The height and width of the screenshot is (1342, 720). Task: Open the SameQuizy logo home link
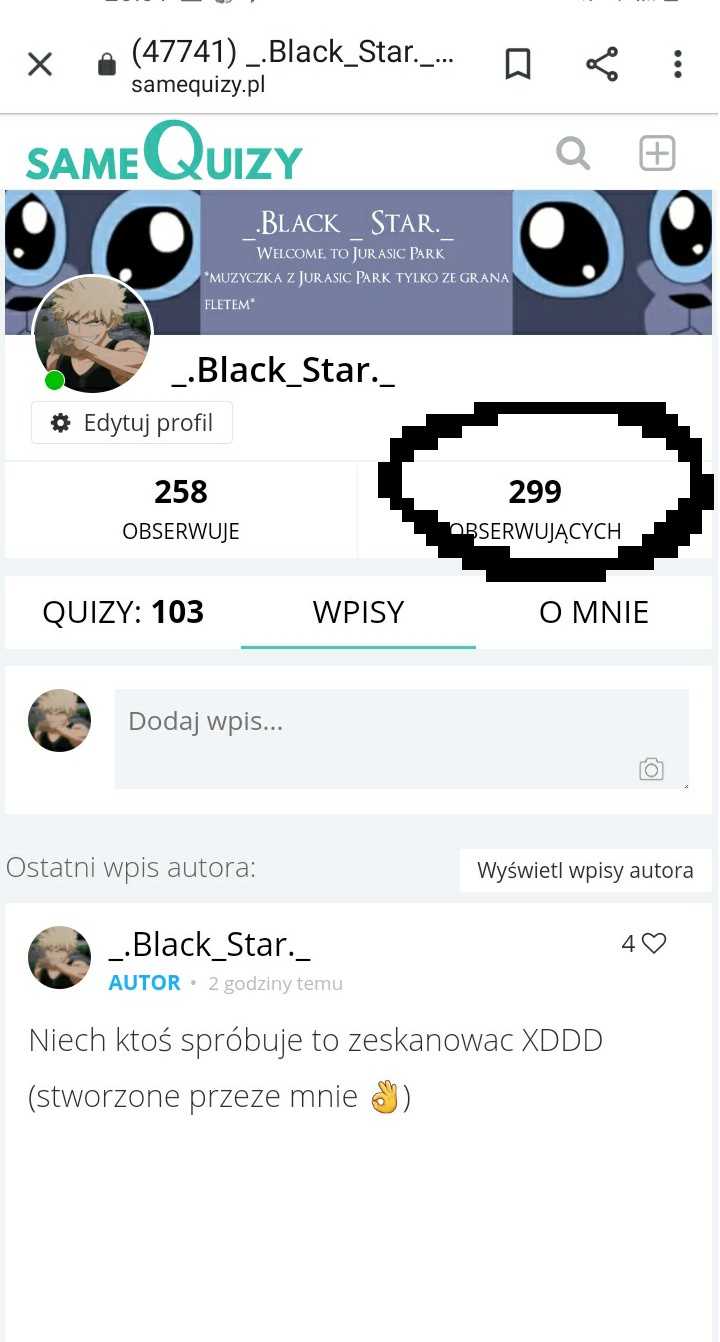(x=164, y=154)
